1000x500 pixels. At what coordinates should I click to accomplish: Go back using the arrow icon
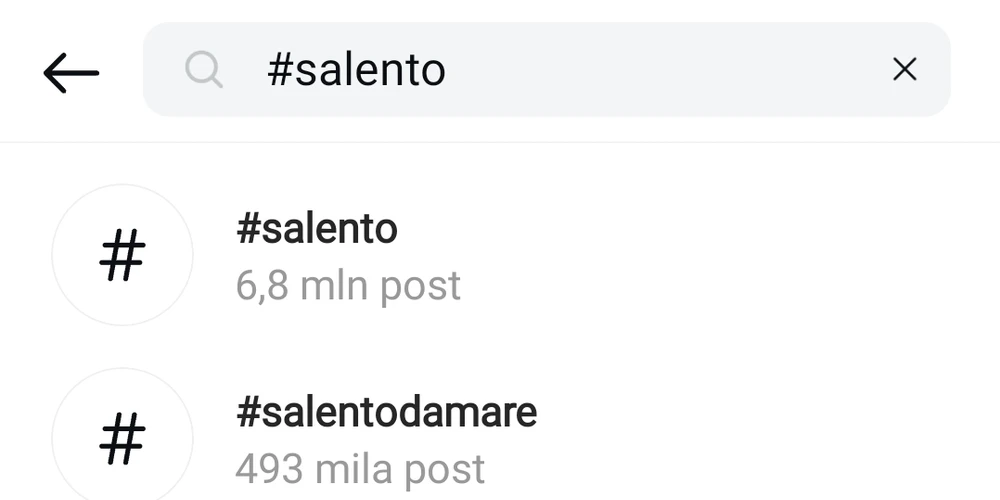(x=71, y=72)
